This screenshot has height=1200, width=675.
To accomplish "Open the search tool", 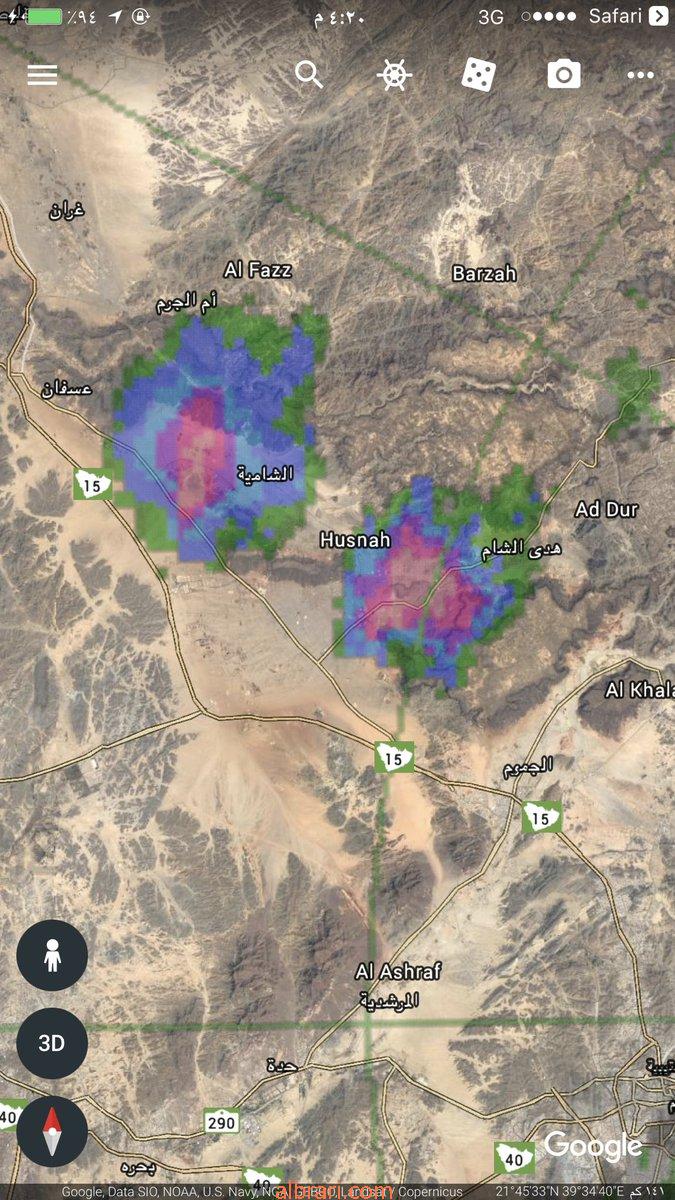I will tap(309, 75).
